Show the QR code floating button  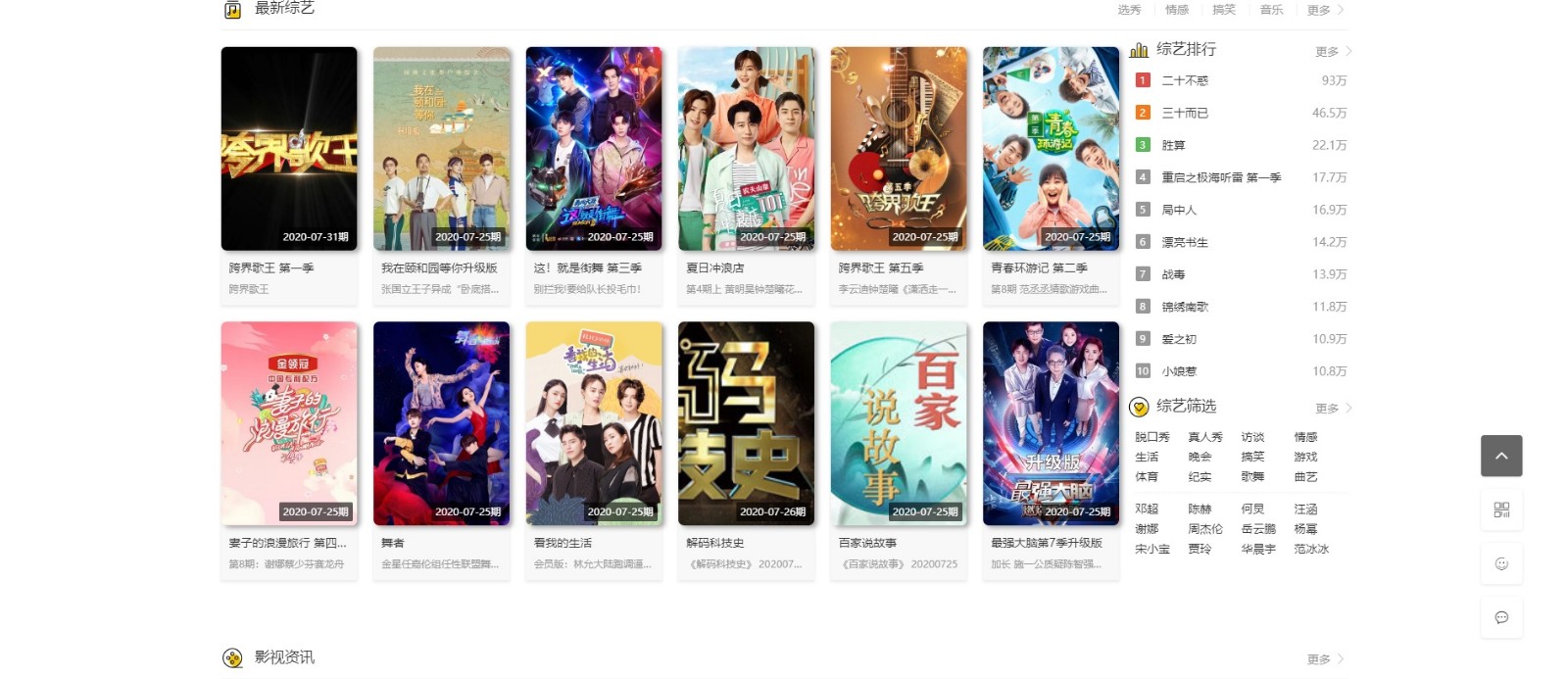[1500, 509]
